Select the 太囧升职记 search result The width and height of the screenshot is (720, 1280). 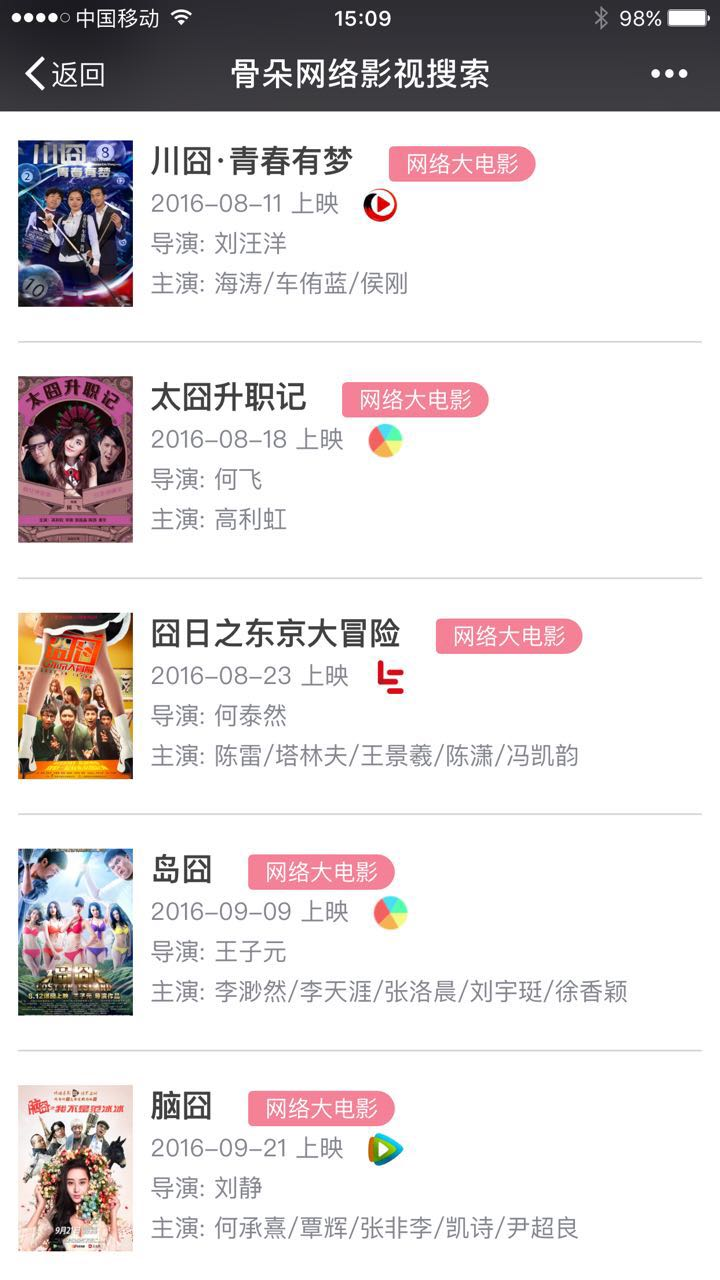point(228,397)
